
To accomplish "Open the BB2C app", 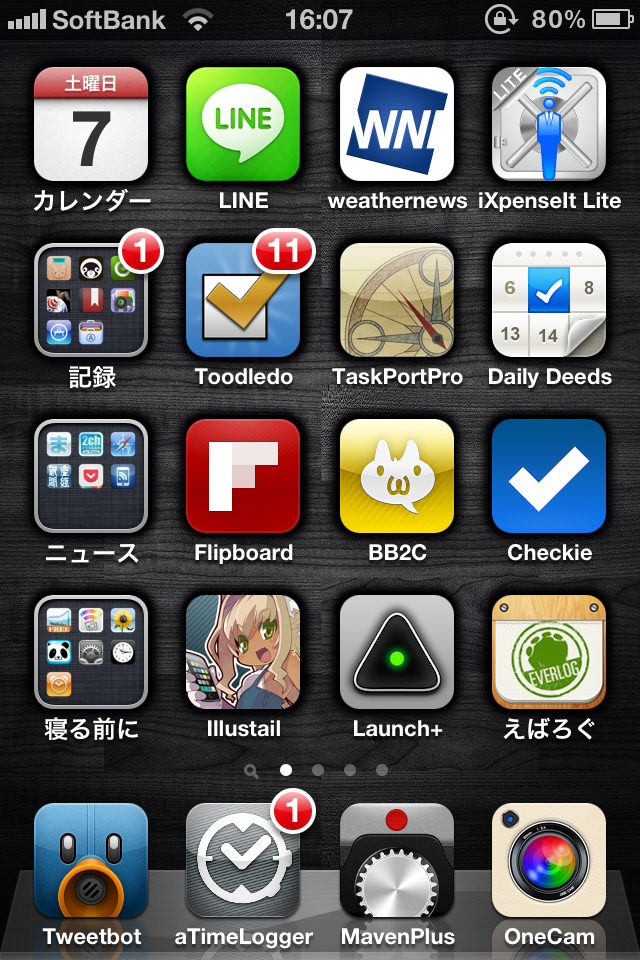I will [x=396, y=476].
